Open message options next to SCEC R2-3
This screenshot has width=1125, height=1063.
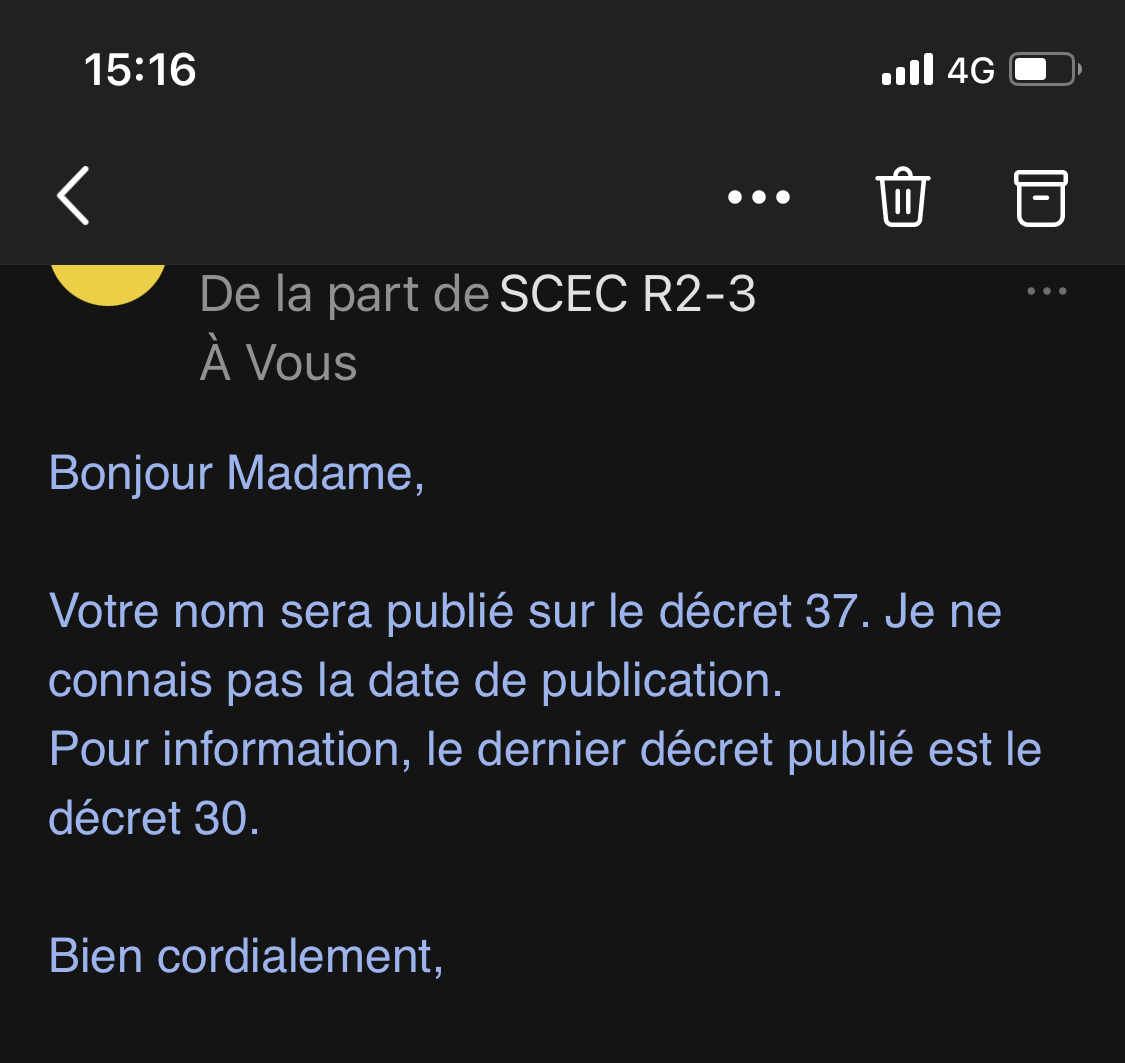[1046, 292]
